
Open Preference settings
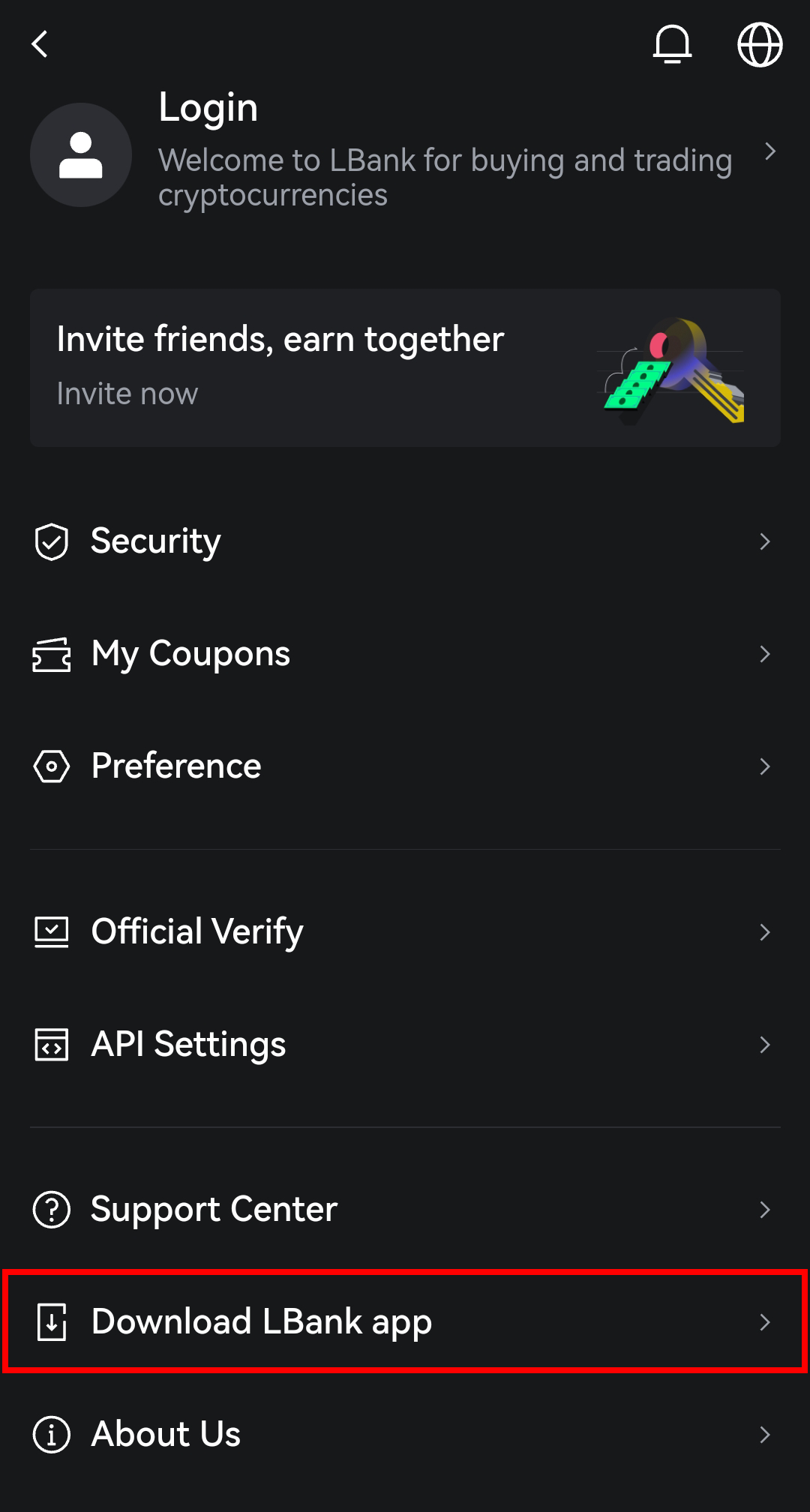click(405, 766)
